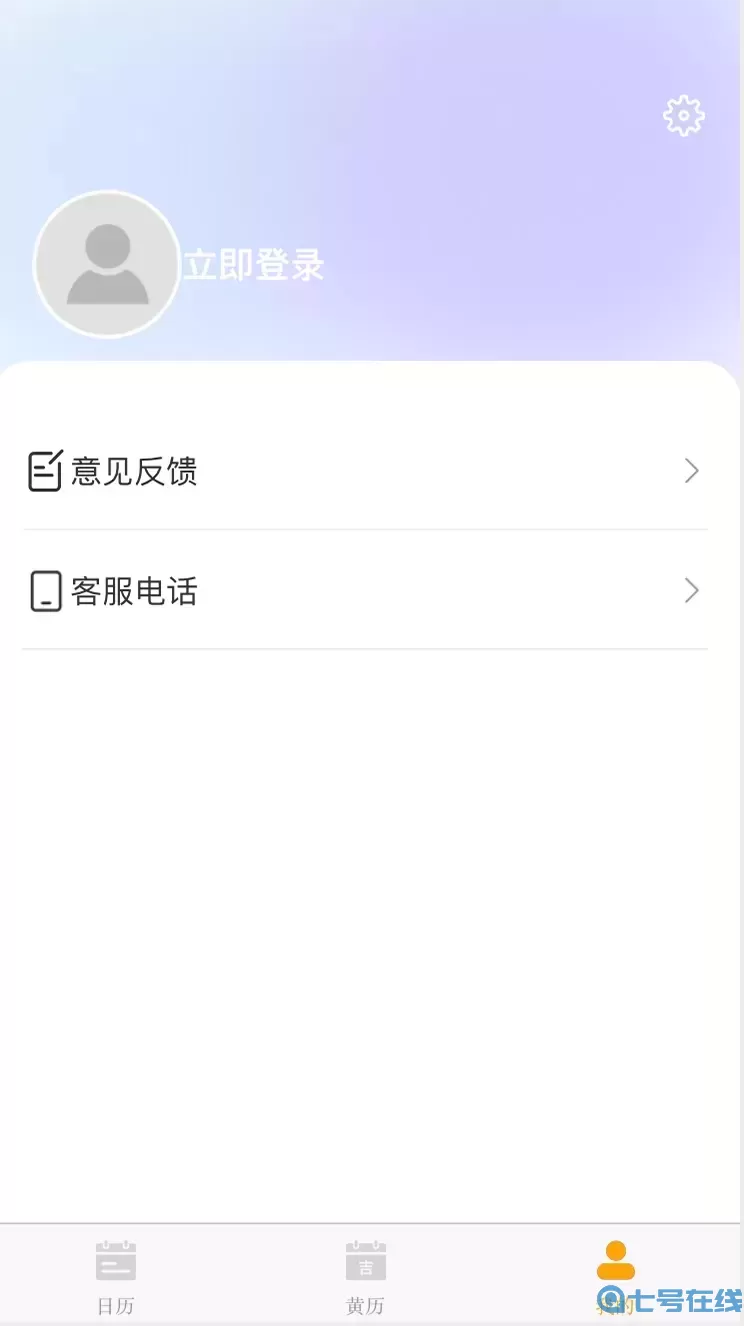
Task: Tap the gray avatar placeholder circle
Action: 106,264
